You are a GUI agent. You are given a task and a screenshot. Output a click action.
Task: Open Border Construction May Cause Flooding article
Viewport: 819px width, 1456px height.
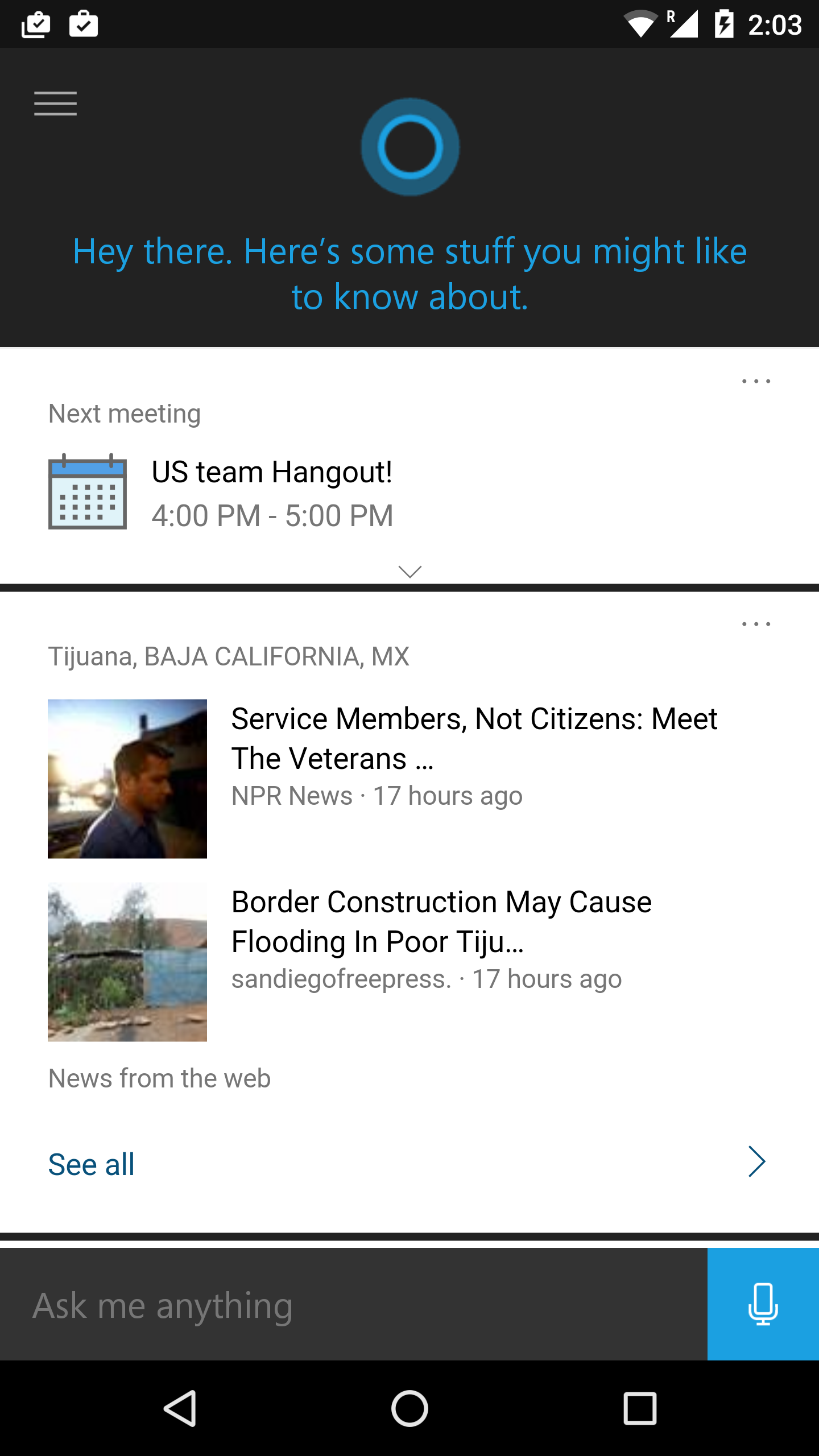tap(441, 921)
